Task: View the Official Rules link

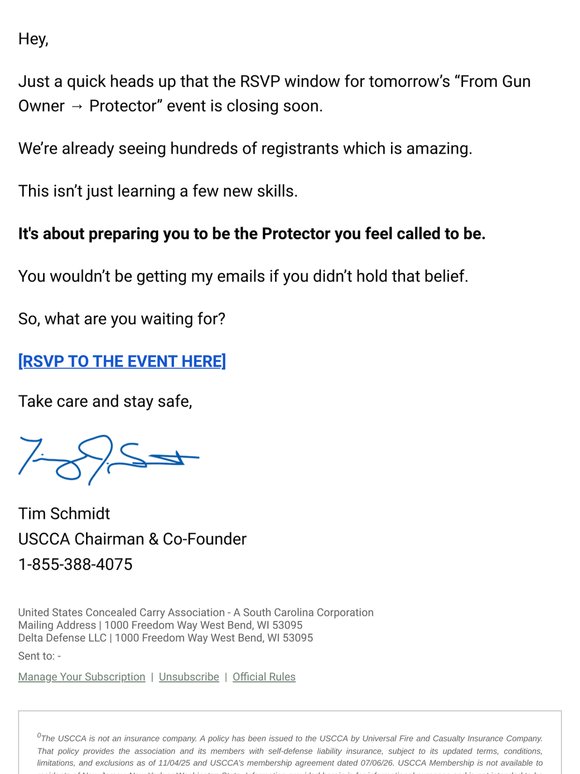Action: pyautogui.click(x=264, y=677)
